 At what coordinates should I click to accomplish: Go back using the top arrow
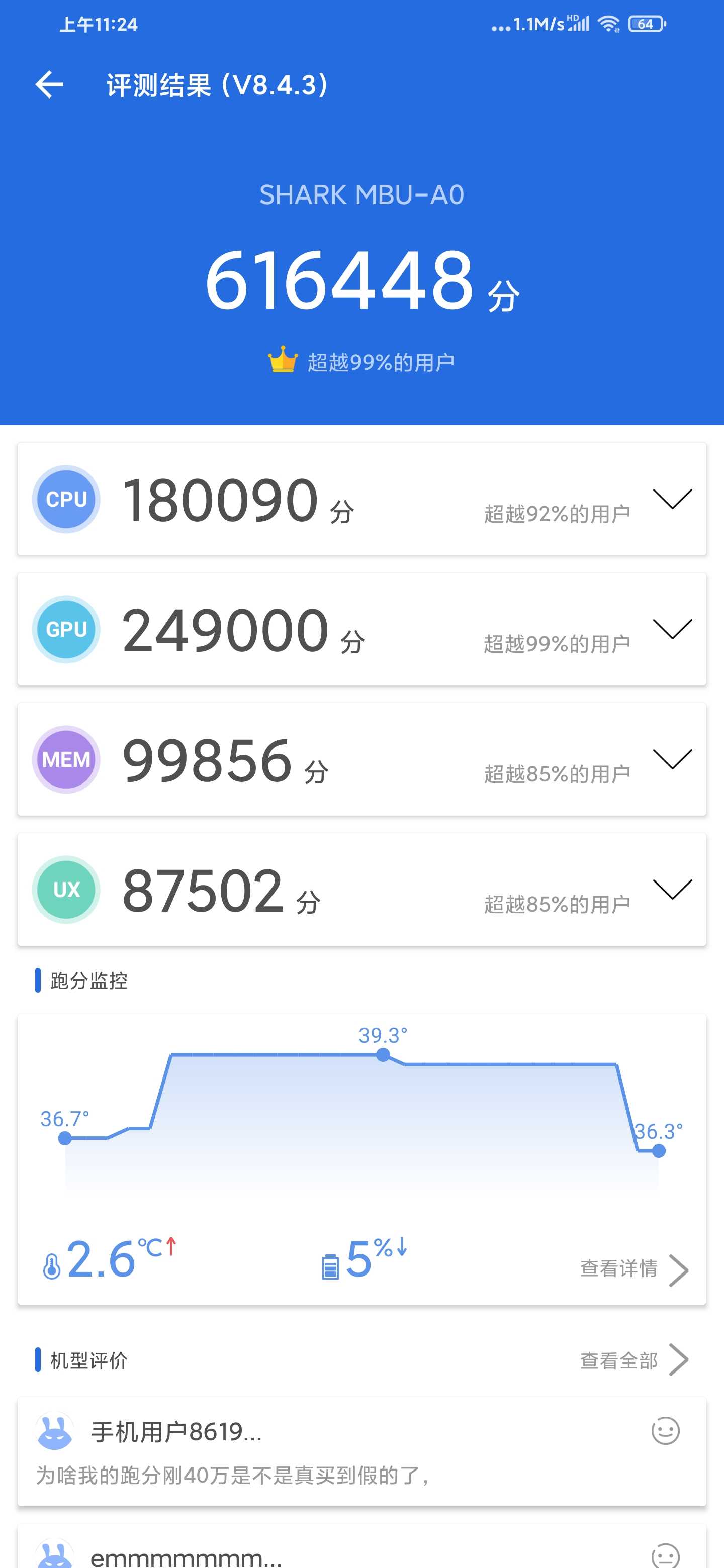click(49, 84)
